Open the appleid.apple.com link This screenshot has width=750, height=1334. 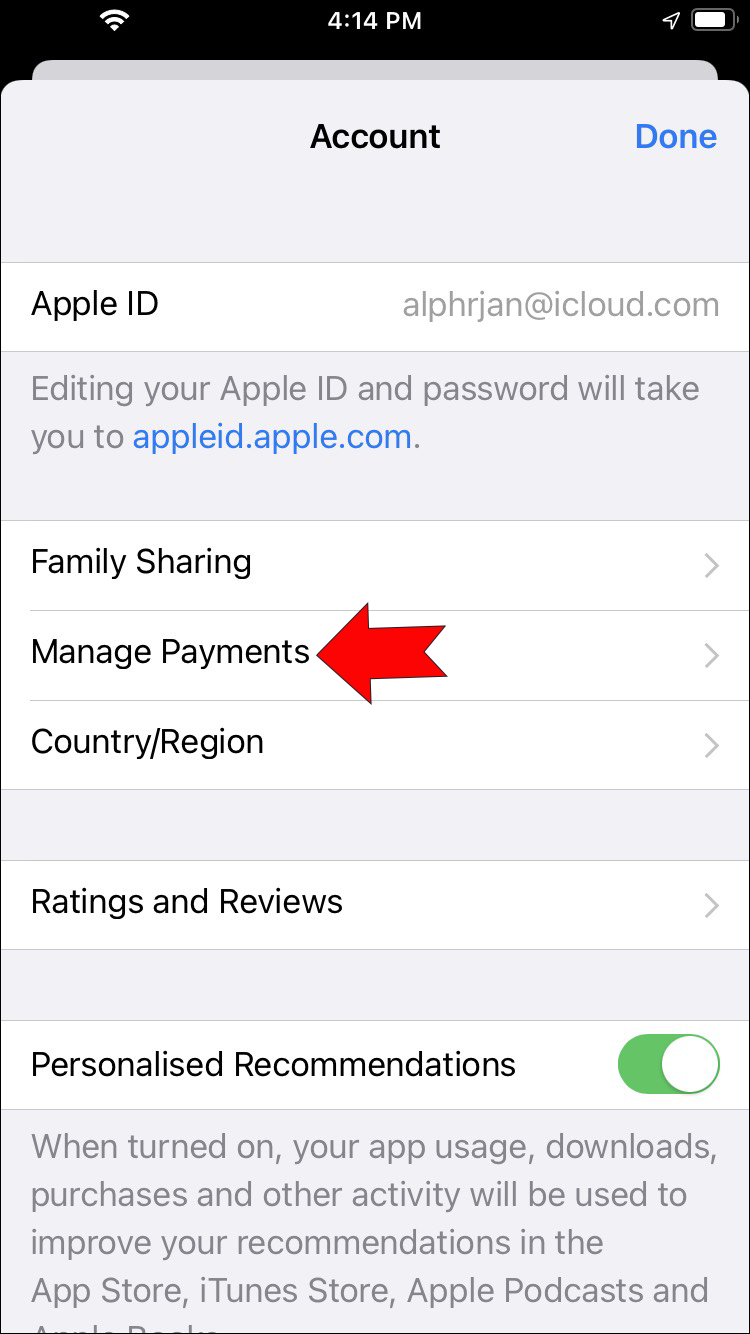coord(271,437)
